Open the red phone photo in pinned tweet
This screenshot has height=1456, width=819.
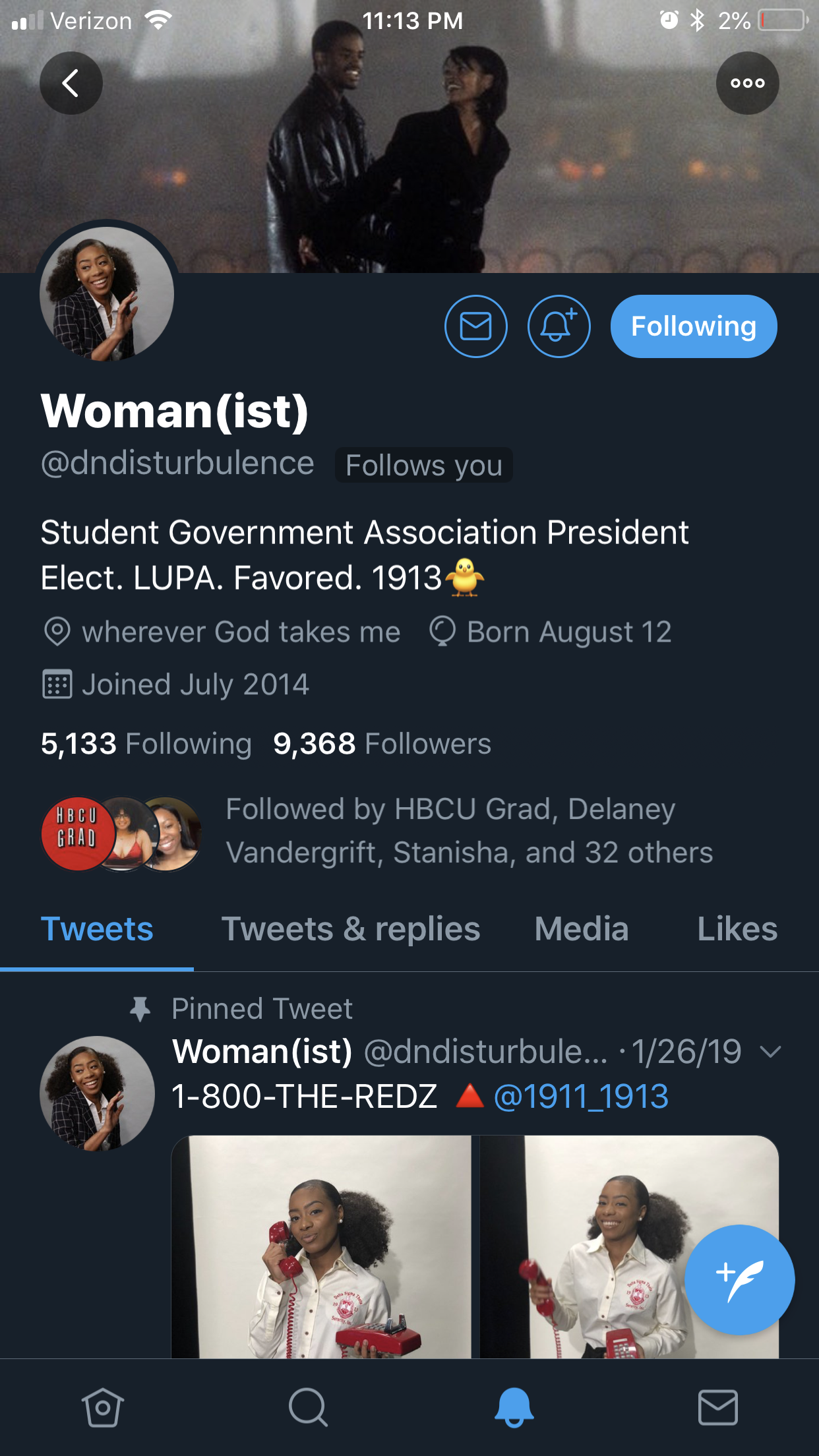click(x=322, y=1246)
